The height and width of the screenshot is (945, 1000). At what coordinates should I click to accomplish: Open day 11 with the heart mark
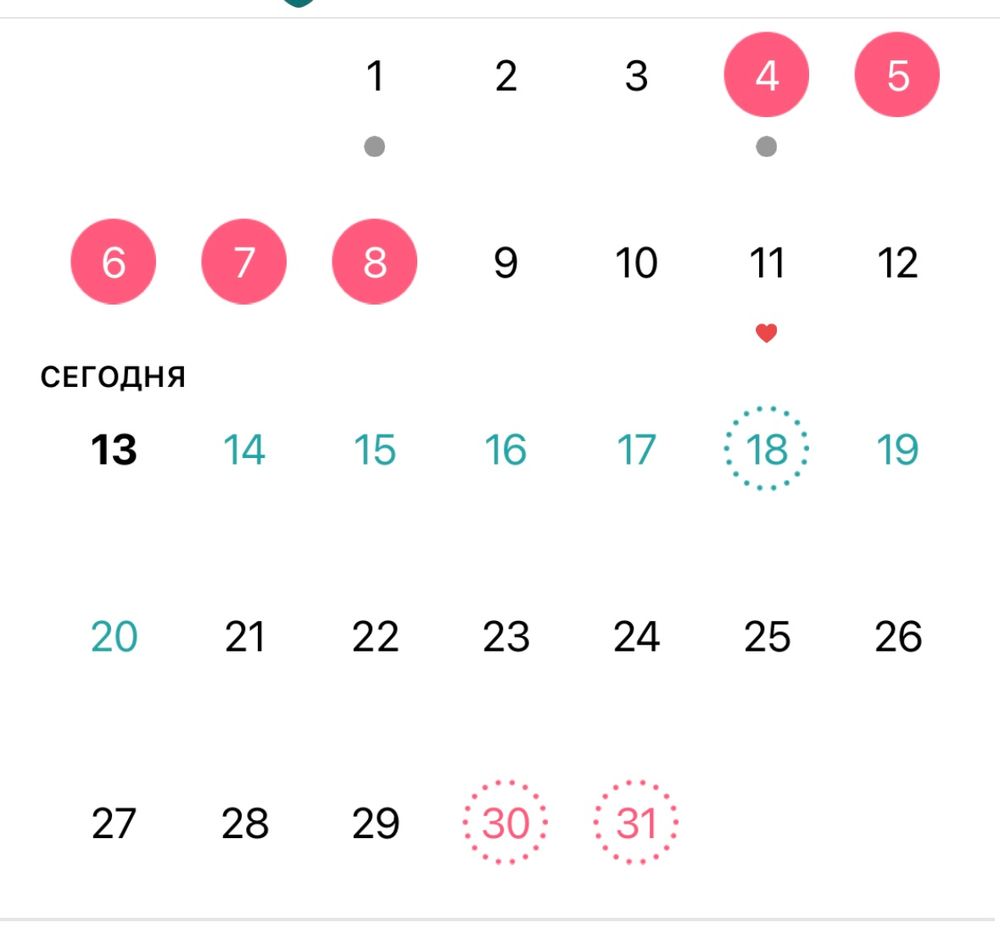pos(767,263)
